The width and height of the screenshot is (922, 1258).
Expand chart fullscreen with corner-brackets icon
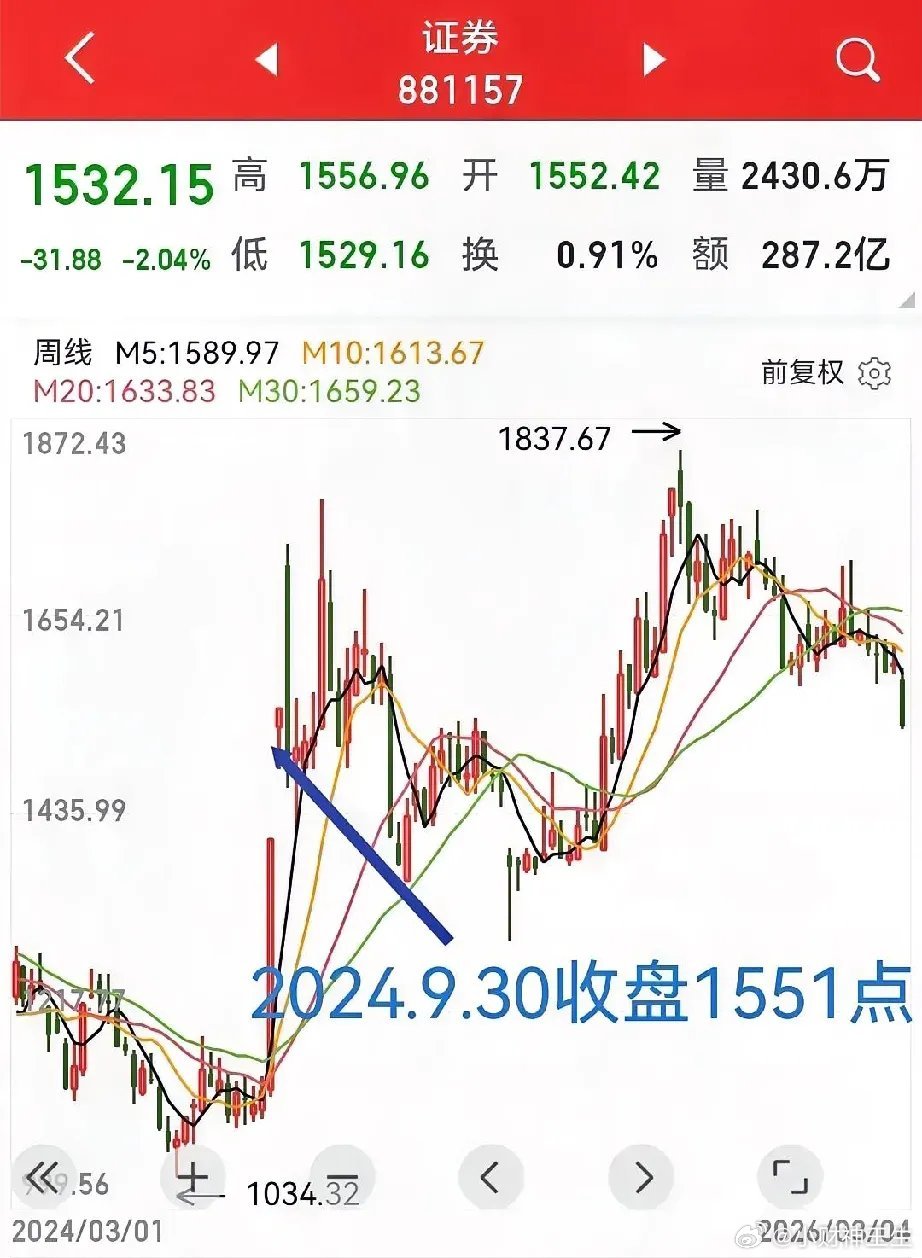click(x=790, y=1177)
